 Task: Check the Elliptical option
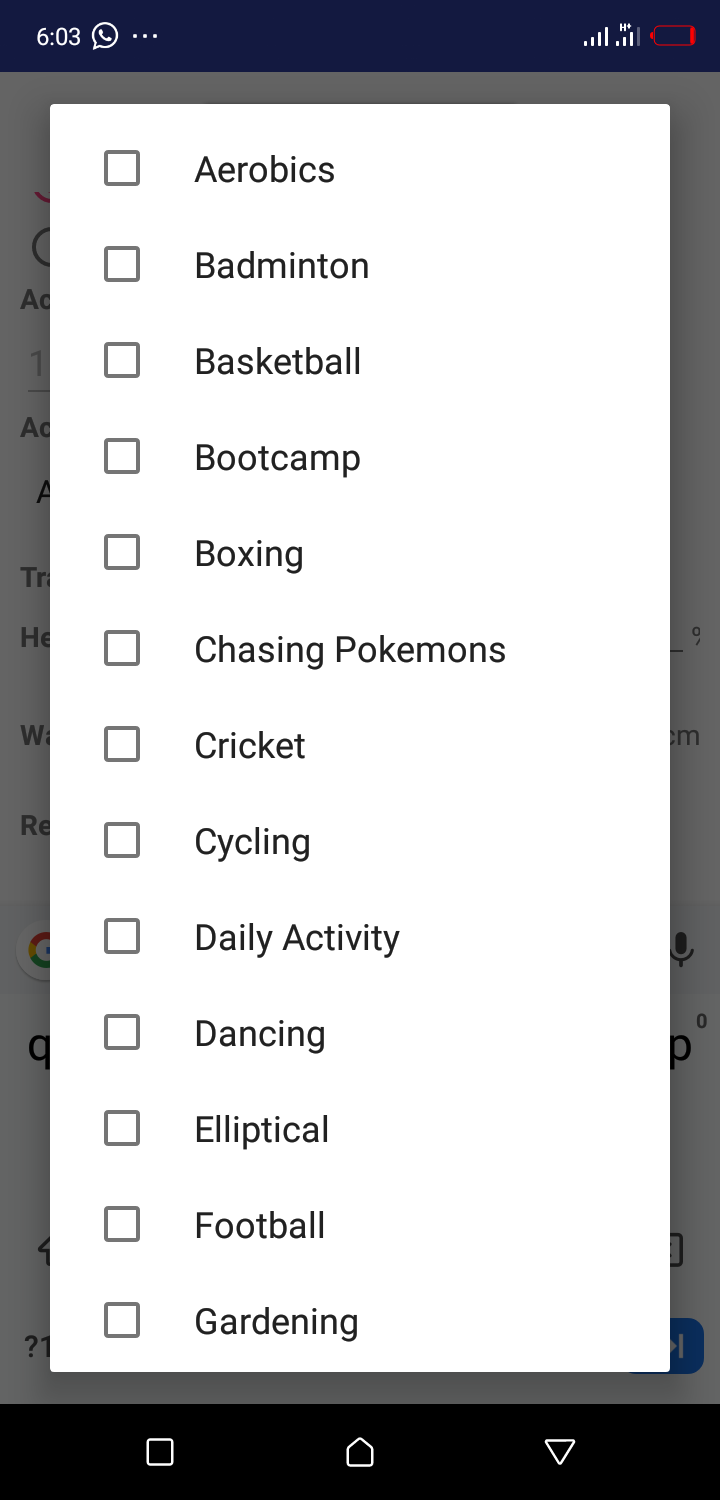tap(122, 1129)
